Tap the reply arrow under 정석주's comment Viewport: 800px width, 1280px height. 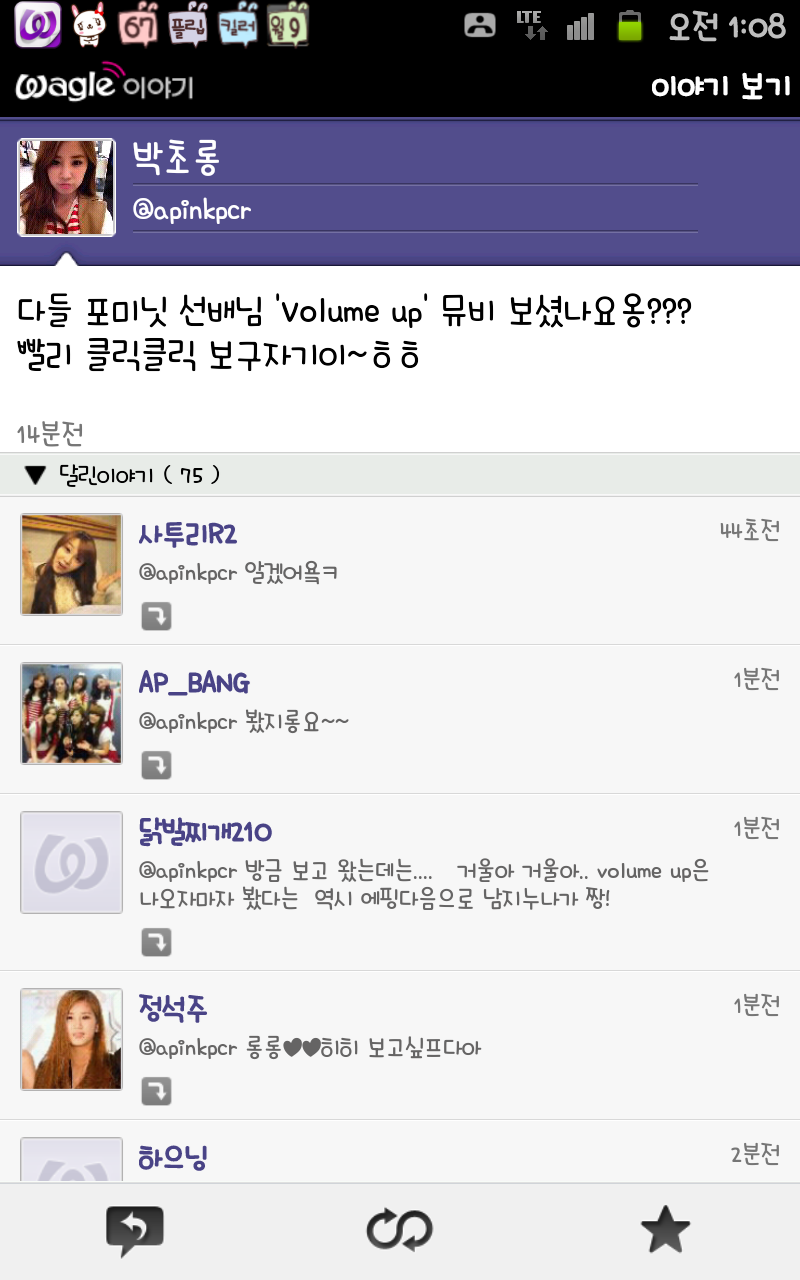point(156,1091)
